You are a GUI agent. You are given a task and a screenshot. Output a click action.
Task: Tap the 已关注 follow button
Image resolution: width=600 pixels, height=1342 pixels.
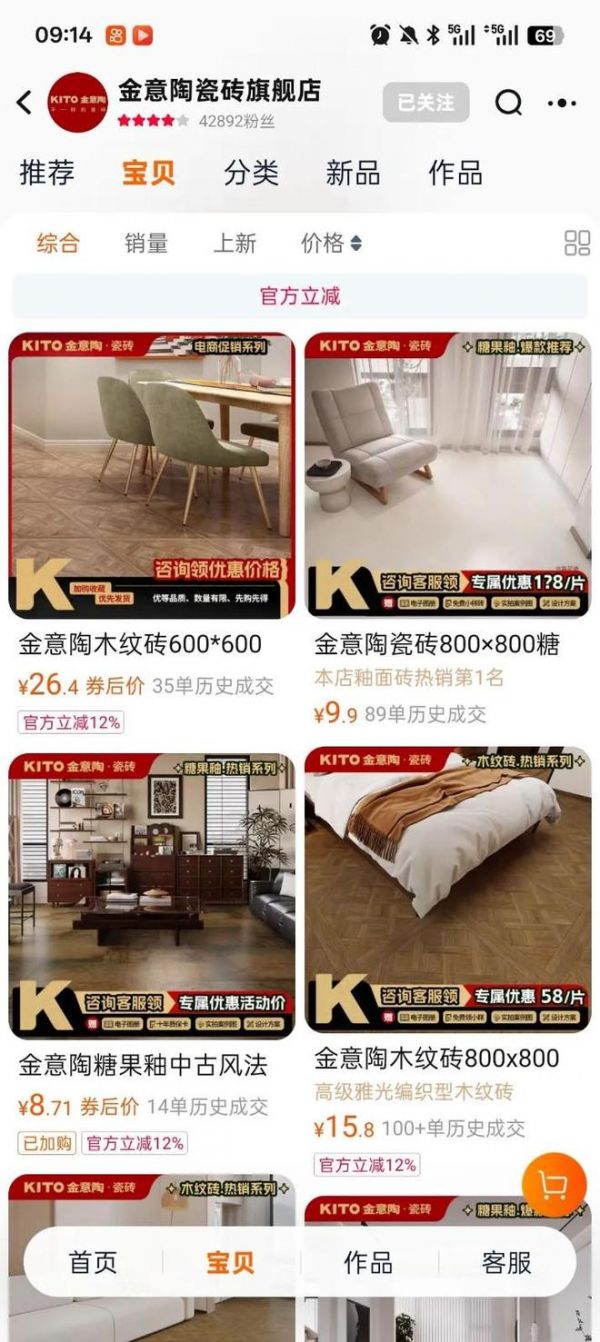tap(425, 102)
